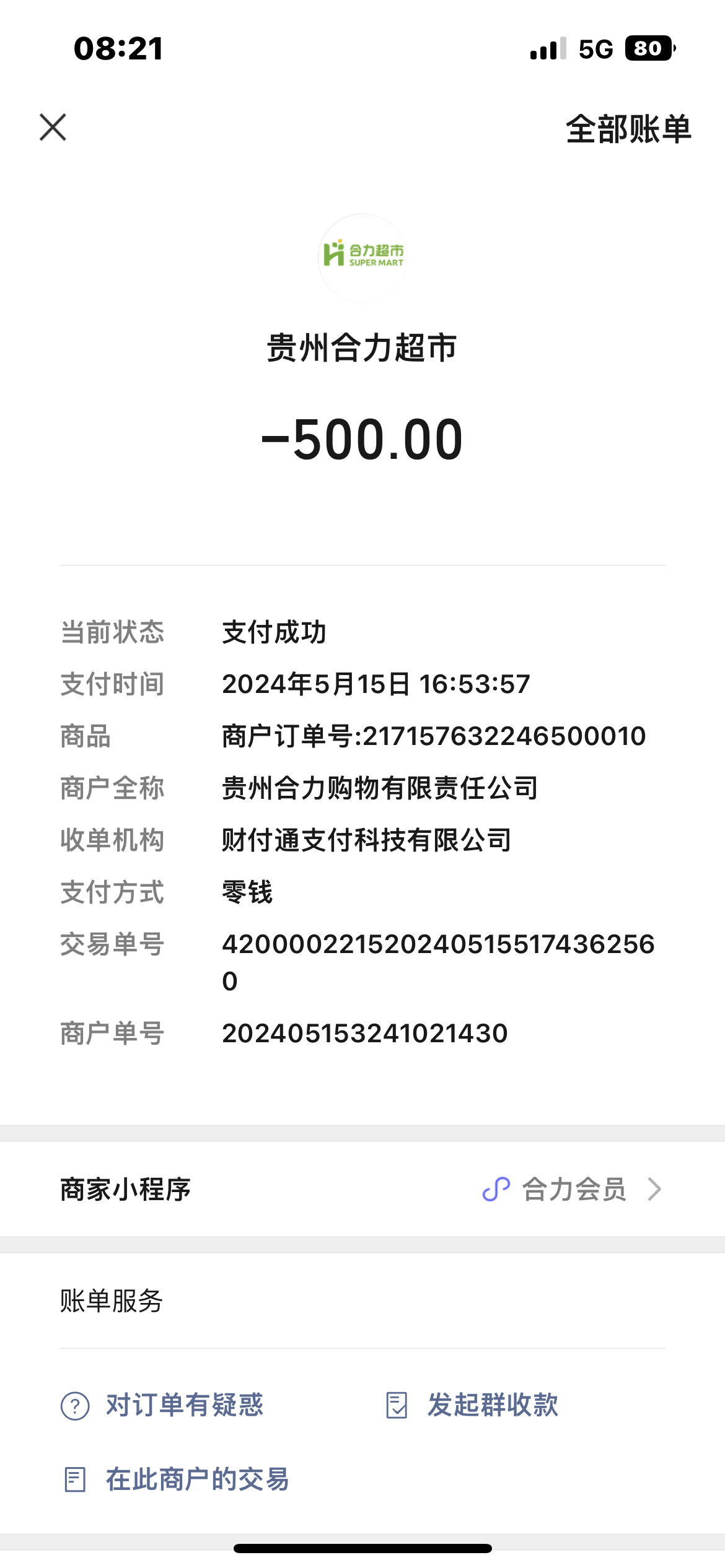Start a group collection via 发起群收款
Screen dimensions: 725x1568
click(472, 1405)
